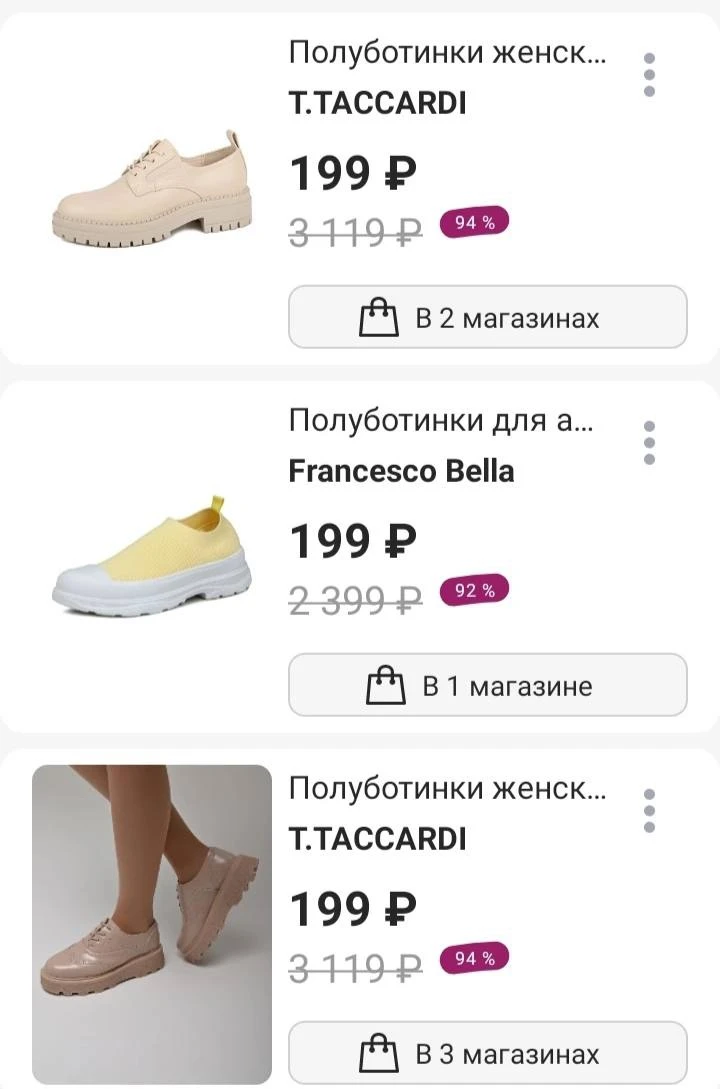
Task: Tap the 'В 2 магазинах' button
Action: pos(487,317)
